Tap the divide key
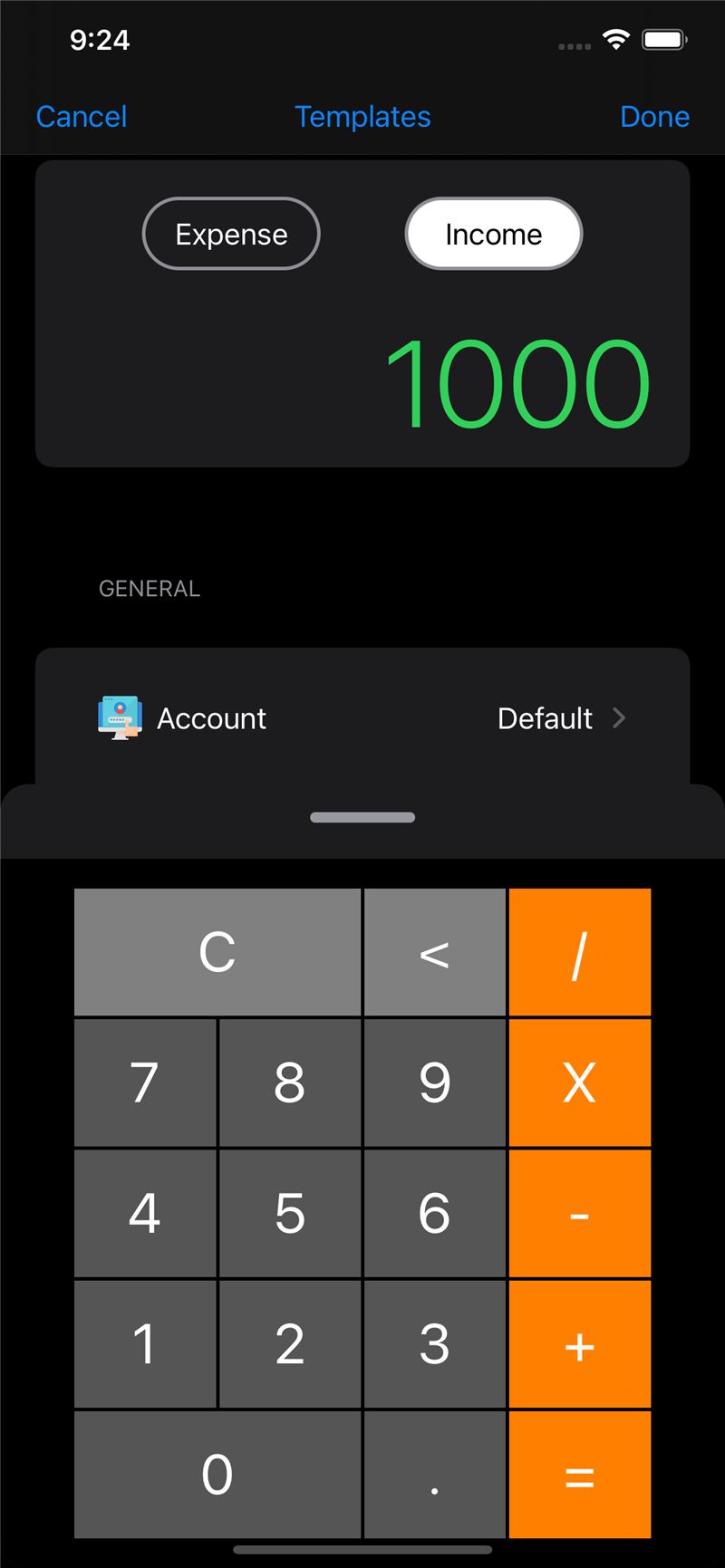 pos(580,952)
